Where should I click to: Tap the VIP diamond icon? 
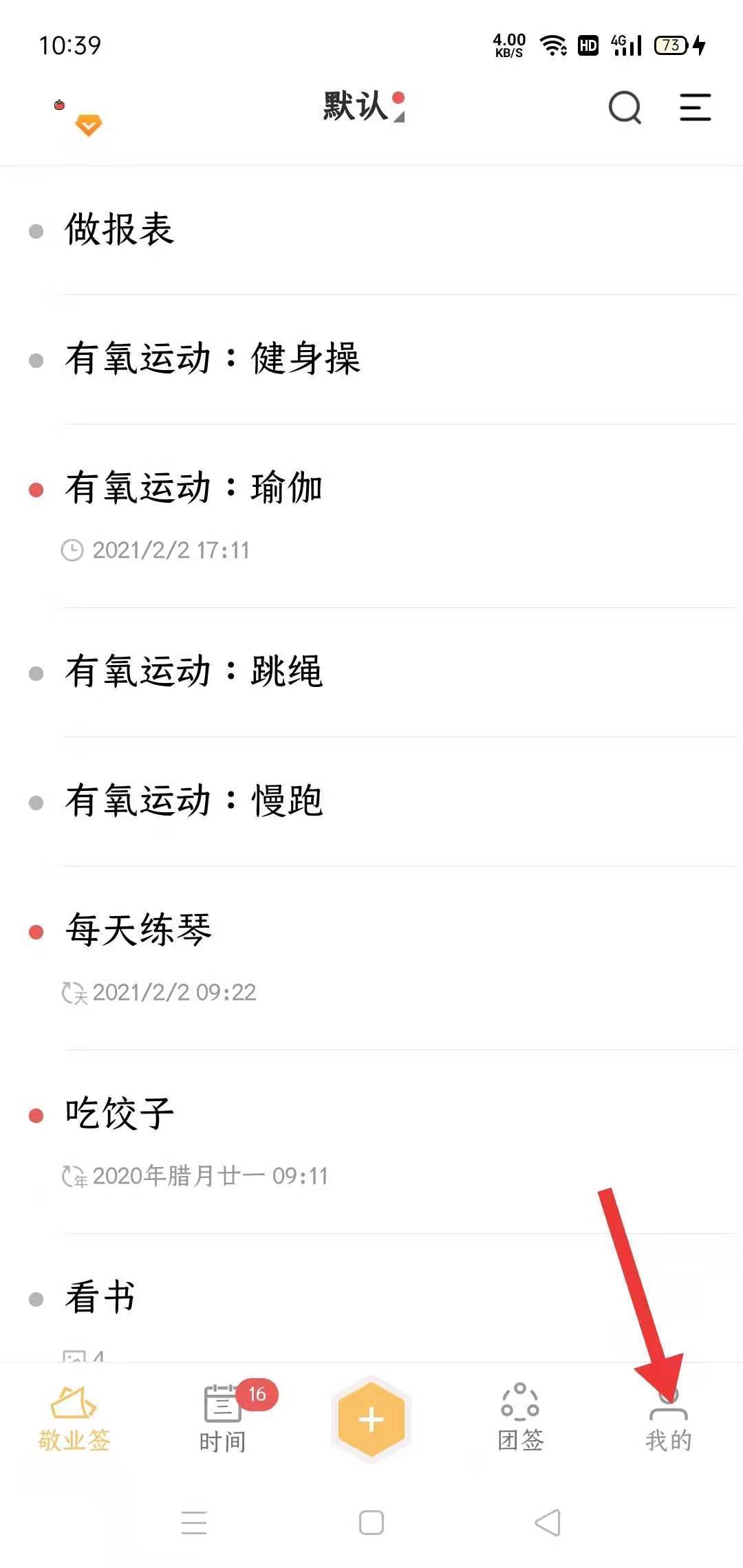pyautogui.click(x=88, y=125)
